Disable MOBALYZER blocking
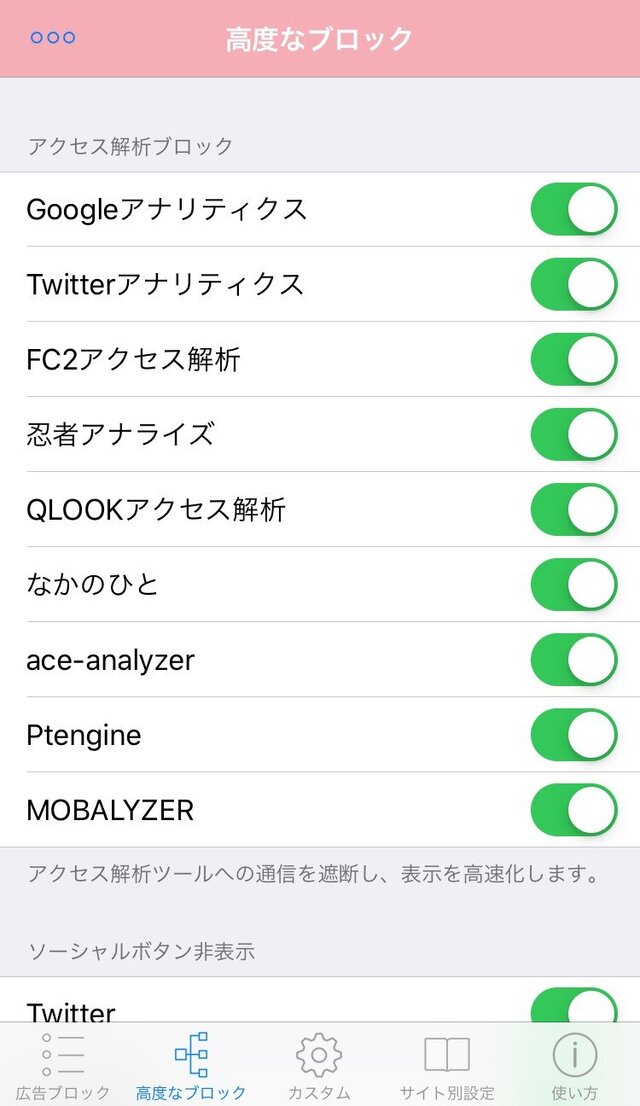This screenshot has width=640, height=1106. (x=573, y=810)
